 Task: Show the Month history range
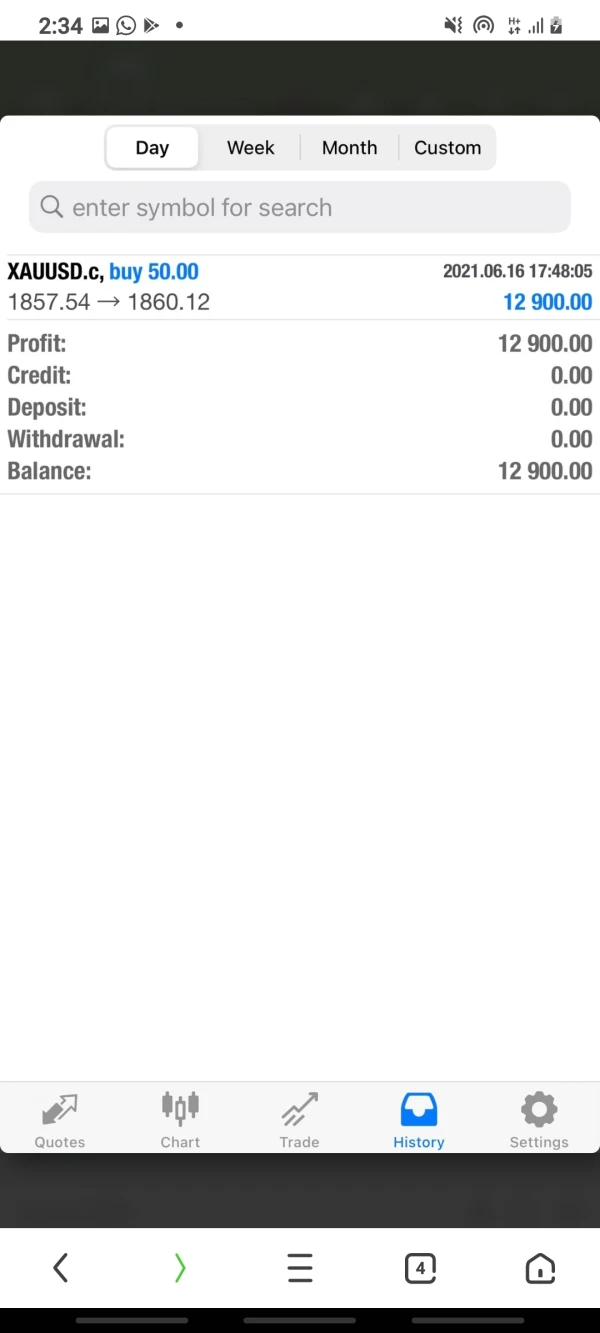tap(349, 148)
